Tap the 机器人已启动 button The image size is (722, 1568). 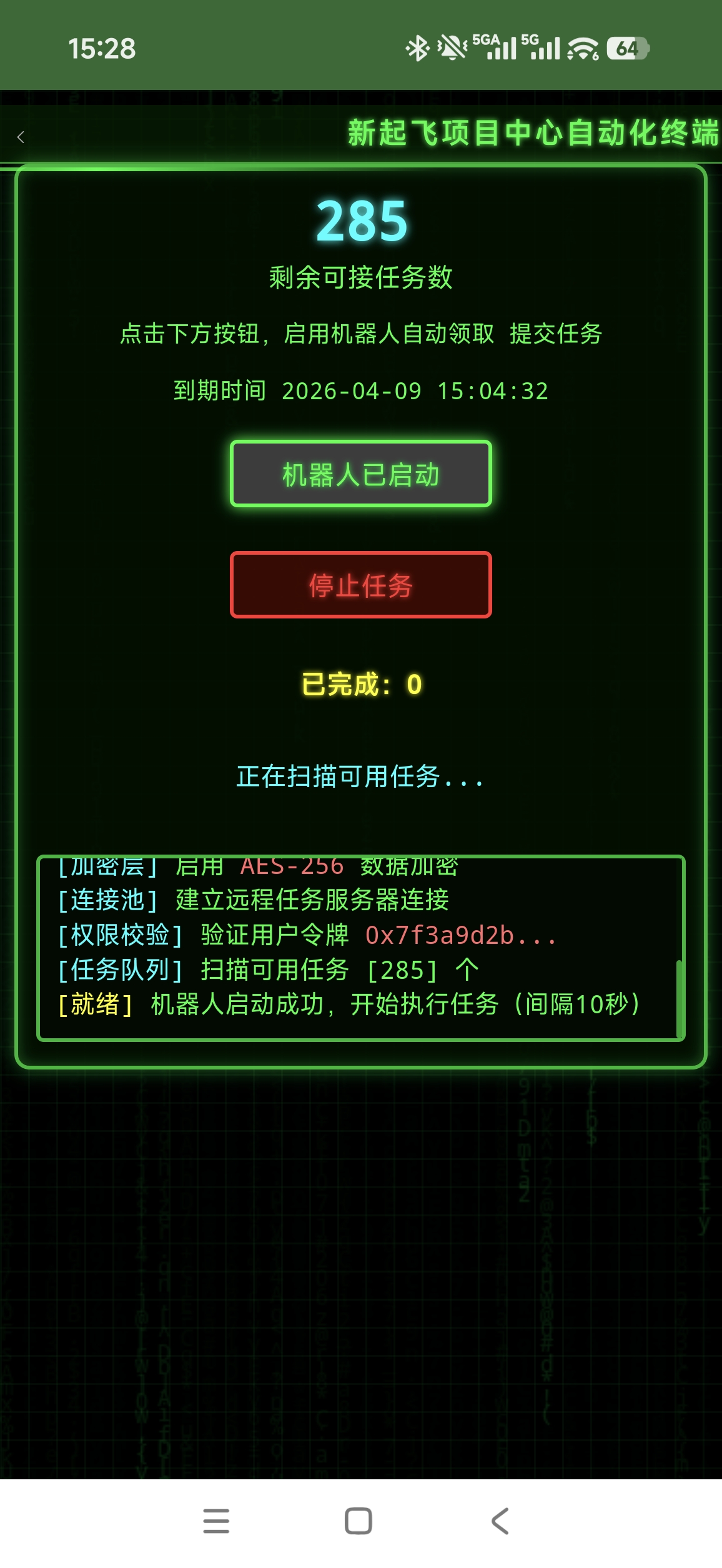360,474
